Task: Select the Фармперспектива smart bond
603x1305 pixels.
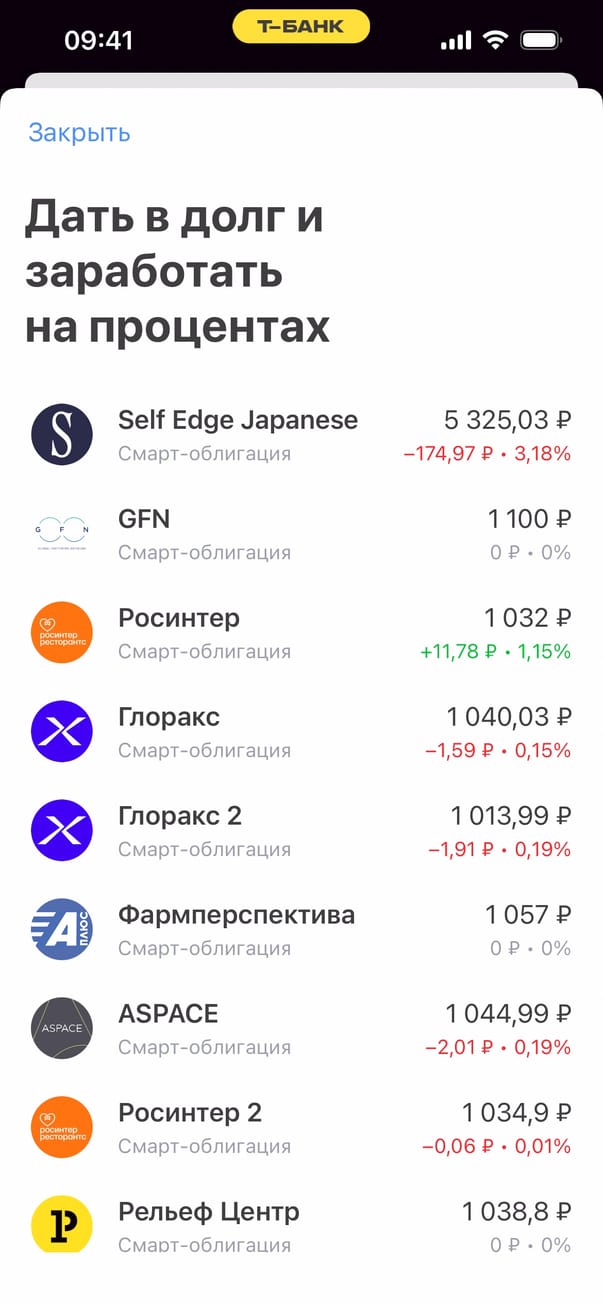Action: point(300,930)
